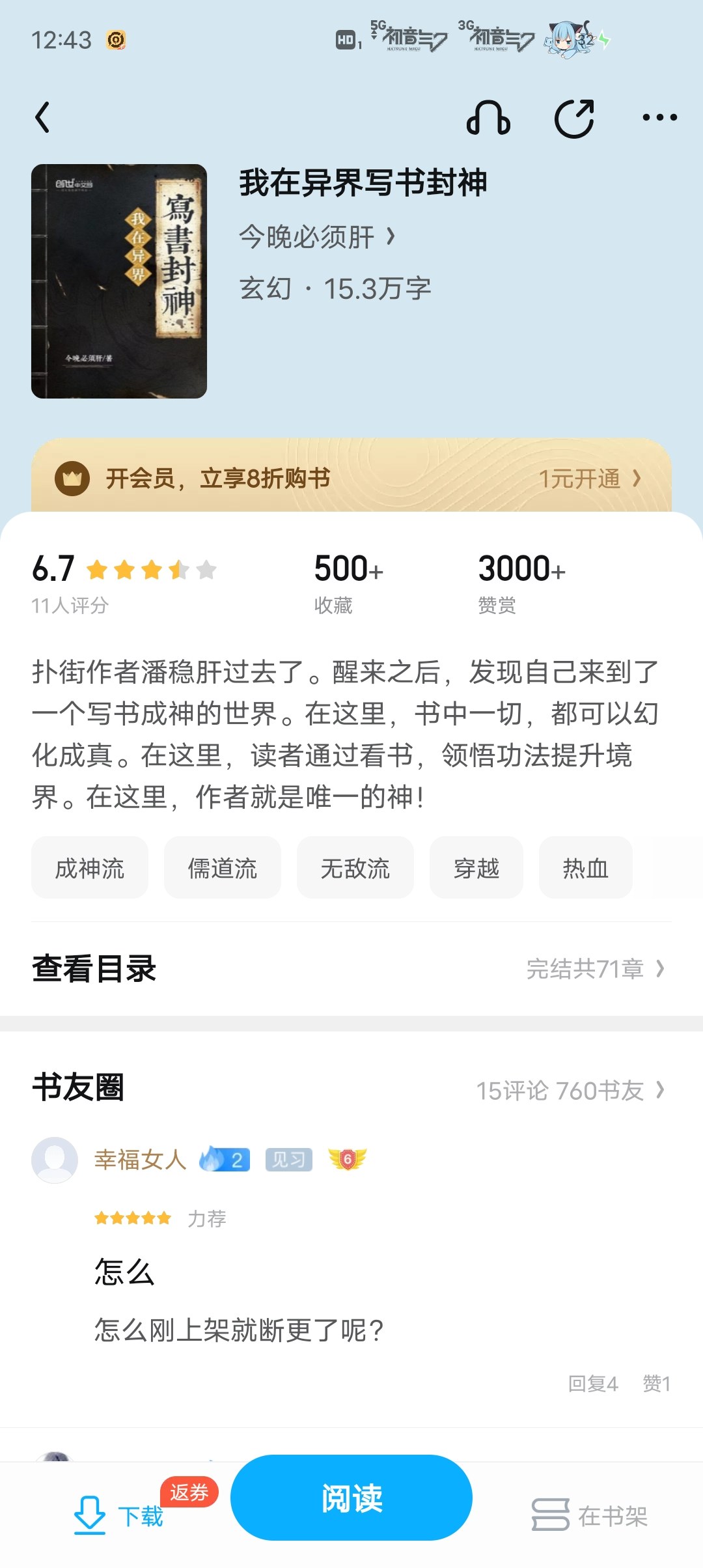
Task: Go back using the top-left arrow
Action: point(43,118)
